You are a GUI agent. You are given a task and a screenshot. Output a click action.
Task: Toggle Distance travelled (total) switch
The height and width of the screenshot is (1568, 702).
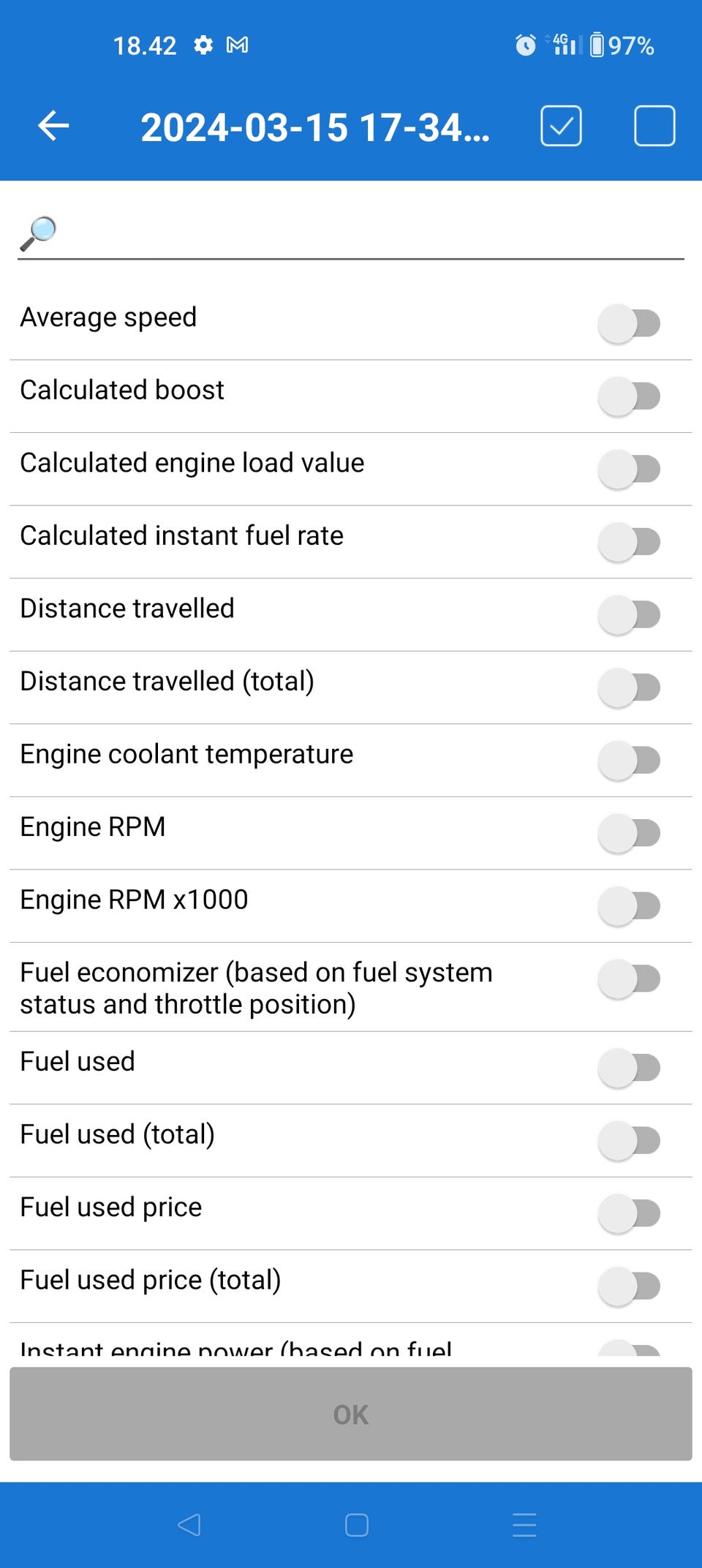point(629,687)
